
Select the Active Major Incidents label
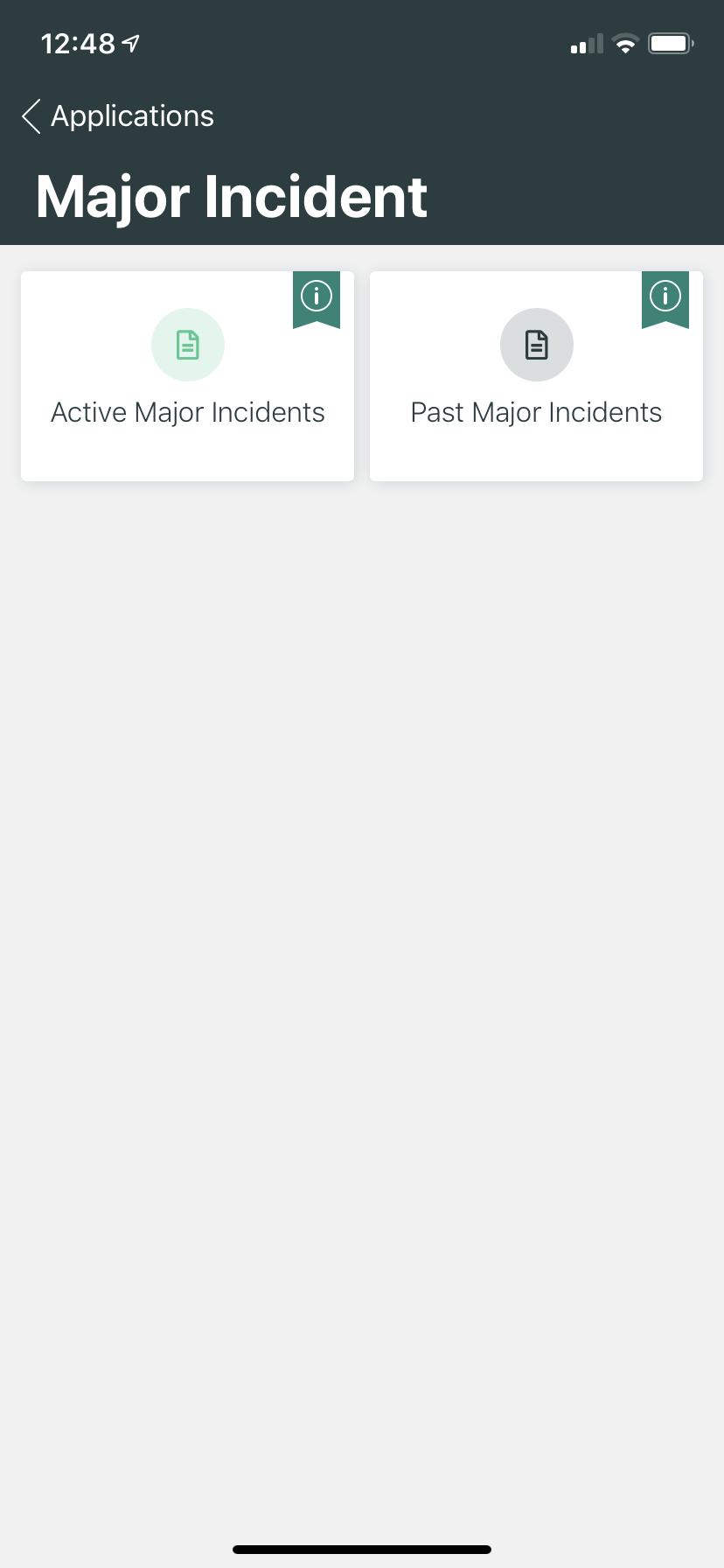[x=187, y=411]
